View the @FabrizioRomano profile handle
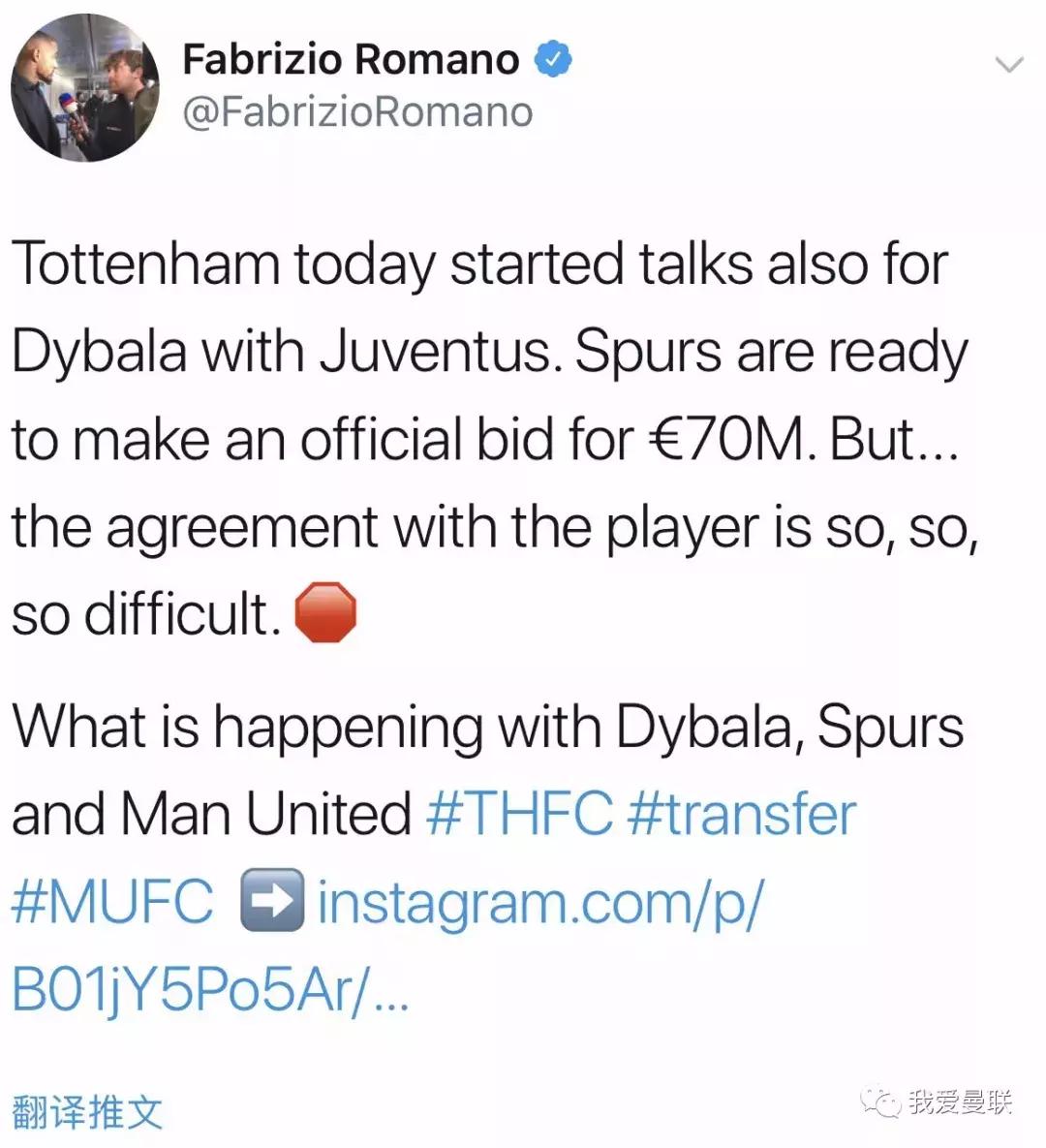 click(357, 112)
